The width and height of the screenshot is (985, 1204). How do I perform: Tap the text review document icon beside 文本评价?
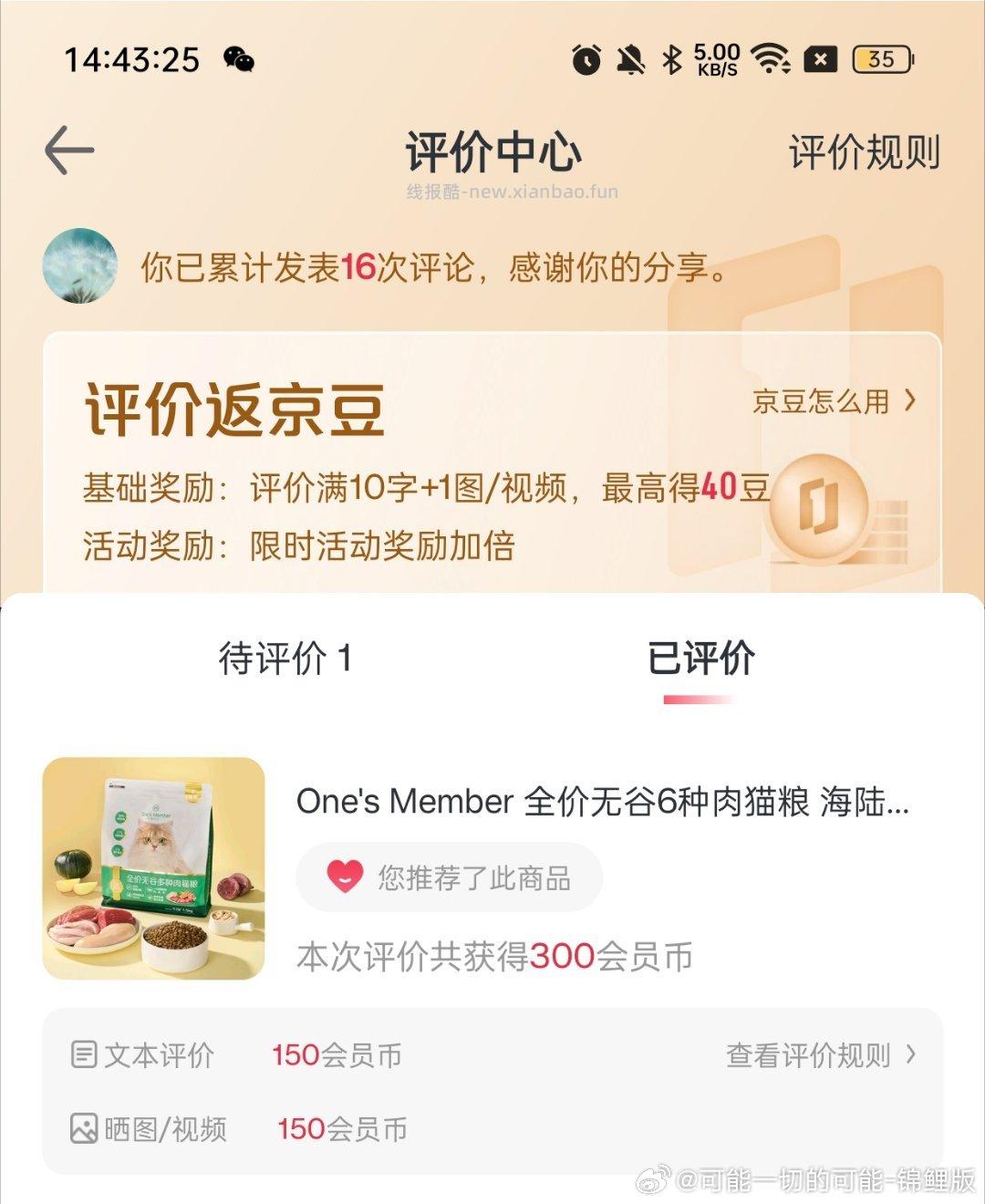click(x=86, y=1055)
